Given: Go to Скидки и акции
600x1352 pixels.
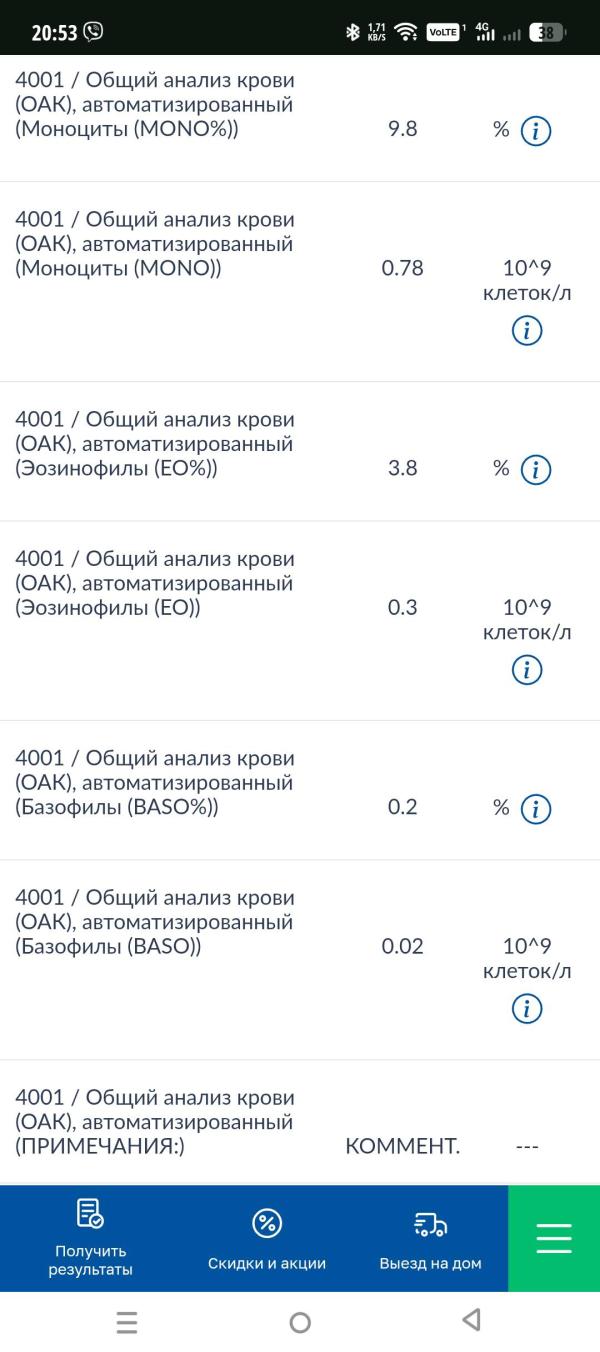Looking at the screenshot, I should click(267, 1240).
